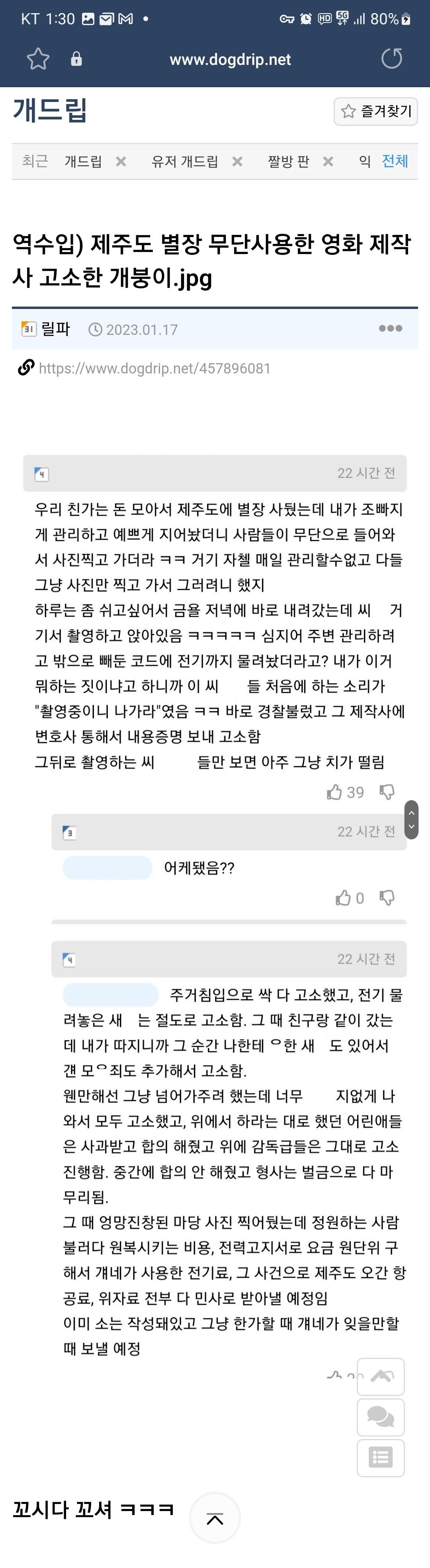Viewport: 430px width, 1568px height.
Task: Downvote the comment that has 39 likes
Action: pyautogui.click(x=387, y=792)
